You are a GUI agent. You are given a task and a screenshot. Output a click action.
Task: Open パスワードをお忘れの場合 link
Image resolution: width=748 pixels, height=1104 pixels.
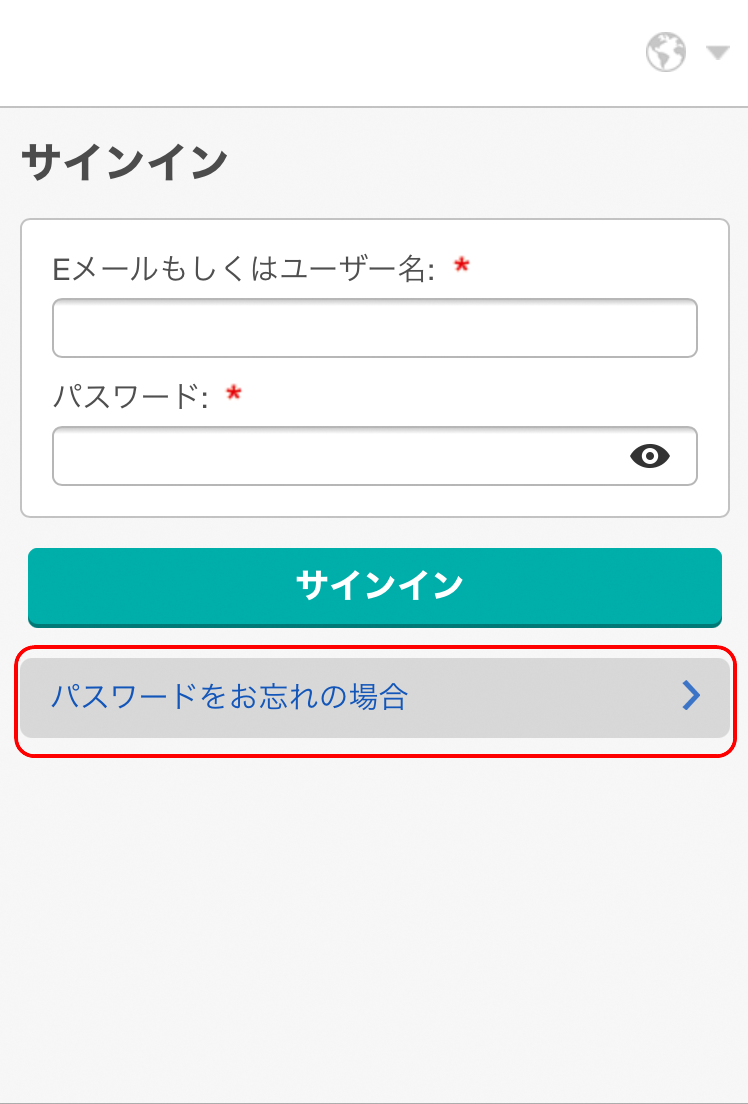[374, 697]
